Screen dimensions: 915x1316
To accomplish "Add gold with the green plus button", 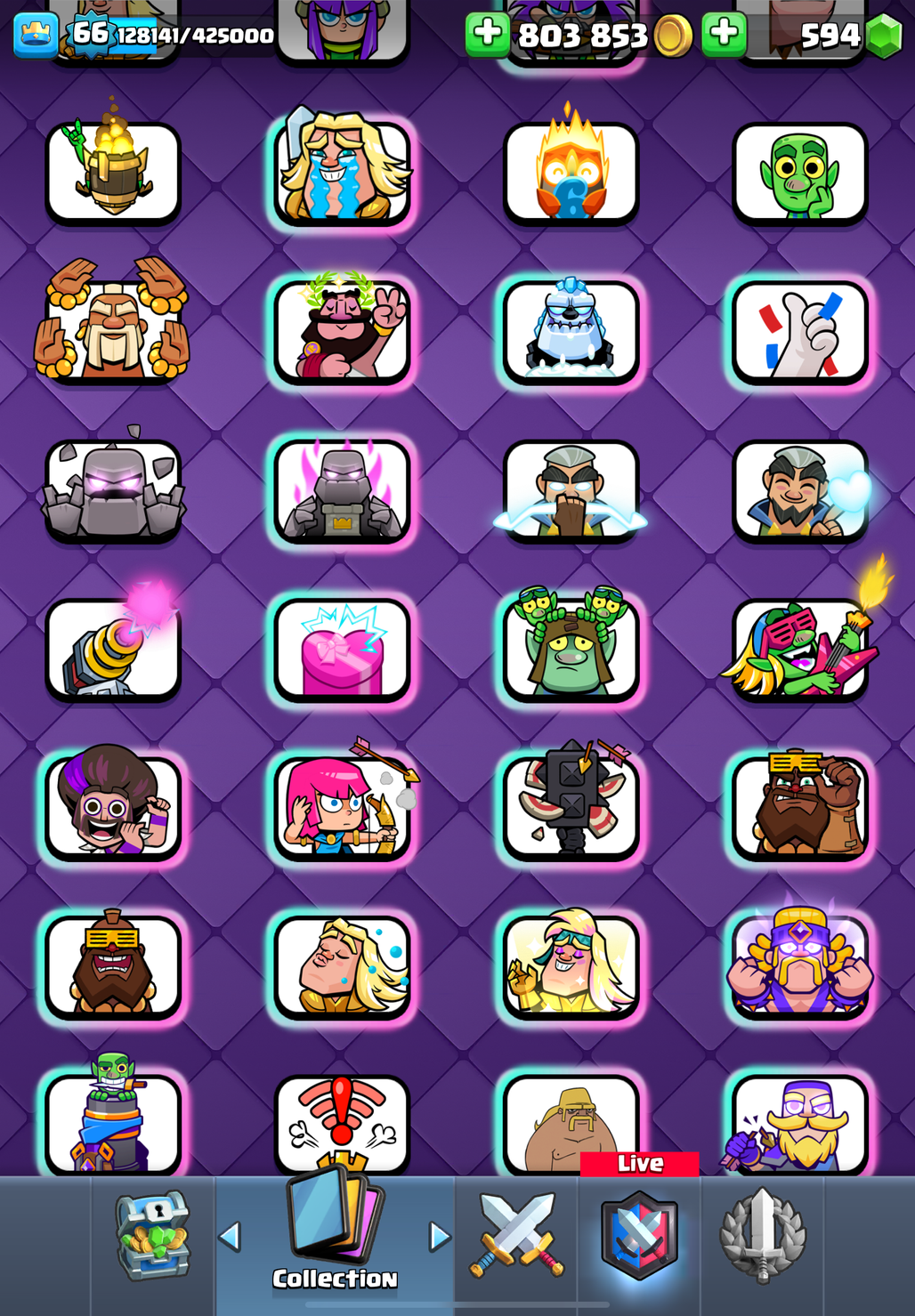I will [x=487, y=34].
